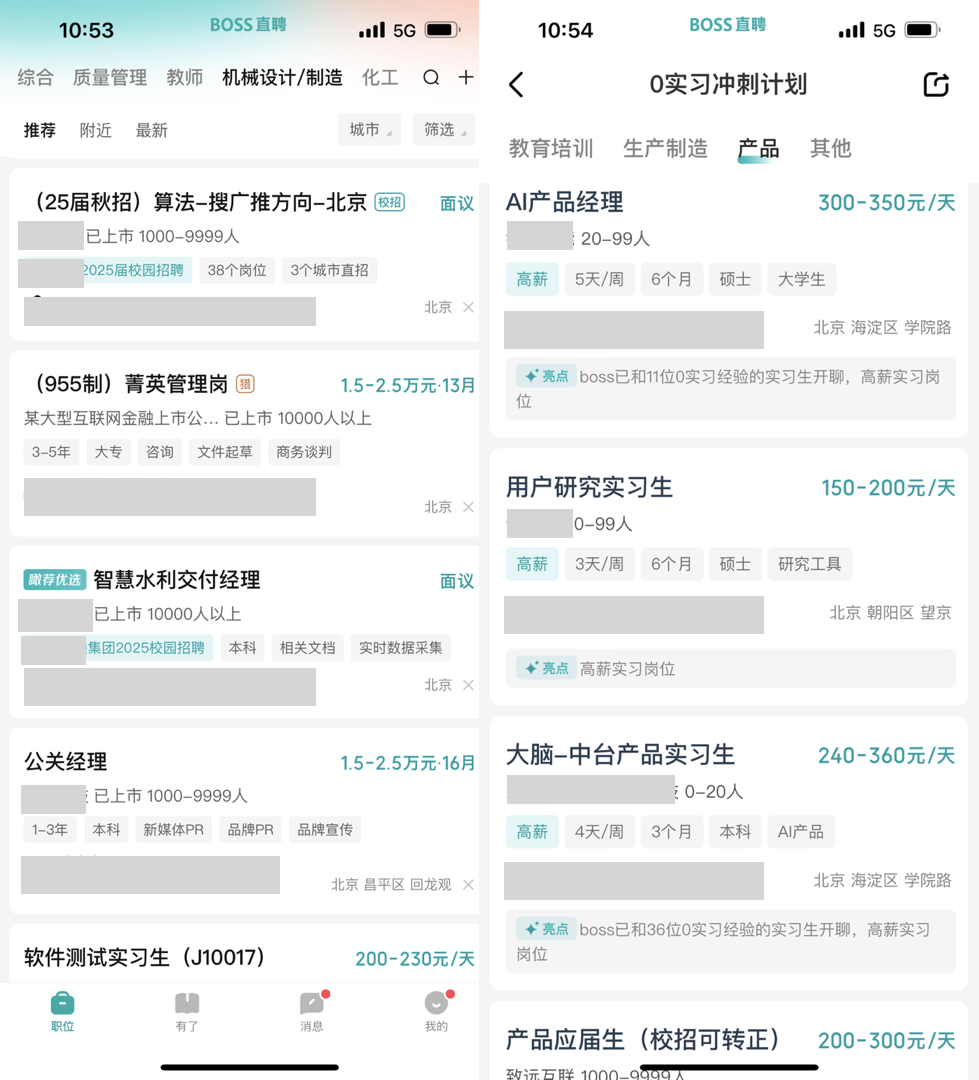Screen dimensions: 979x1080
Task: Switch to the 质量管理 tab
Action: point(110,78)
